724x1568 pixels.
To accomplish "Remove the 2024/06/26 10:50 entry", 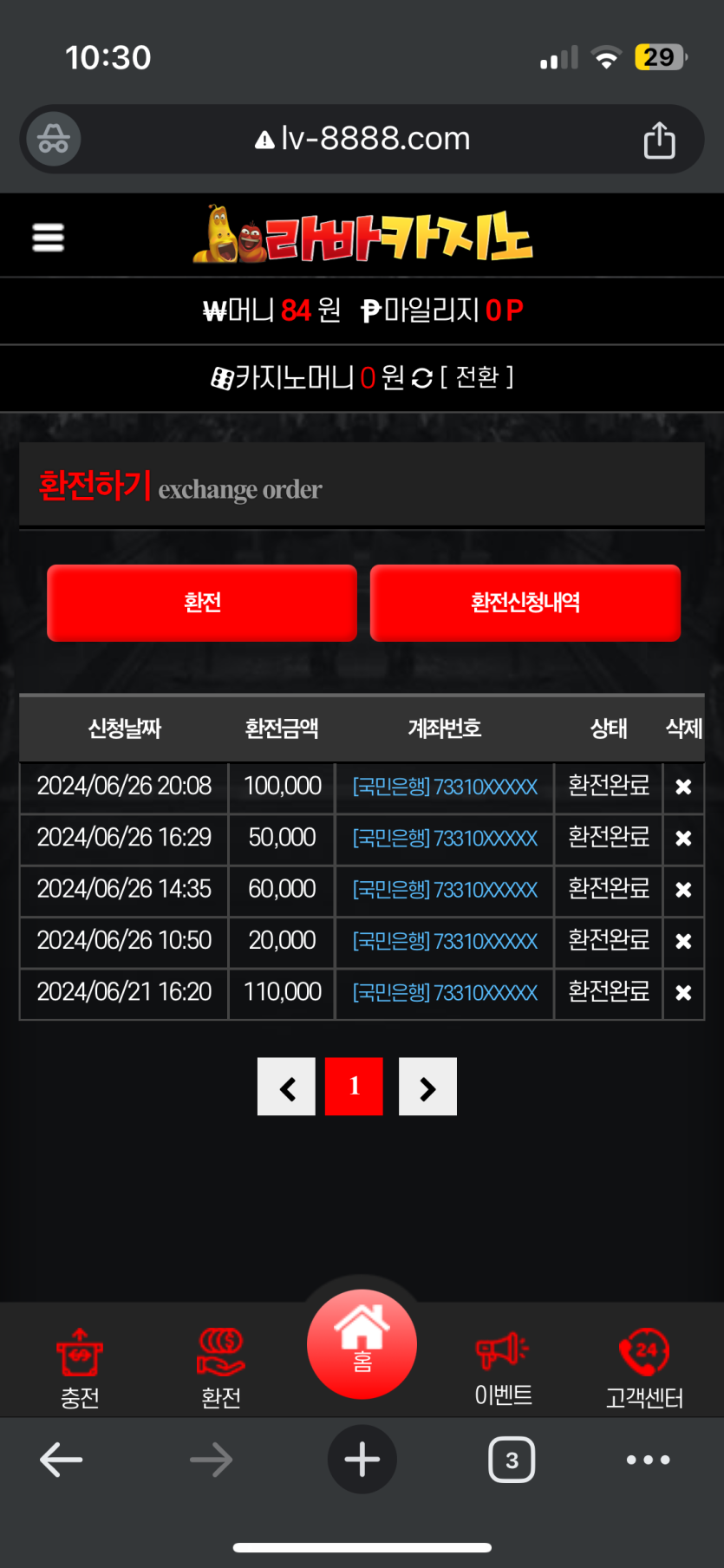I will [683, 941].
